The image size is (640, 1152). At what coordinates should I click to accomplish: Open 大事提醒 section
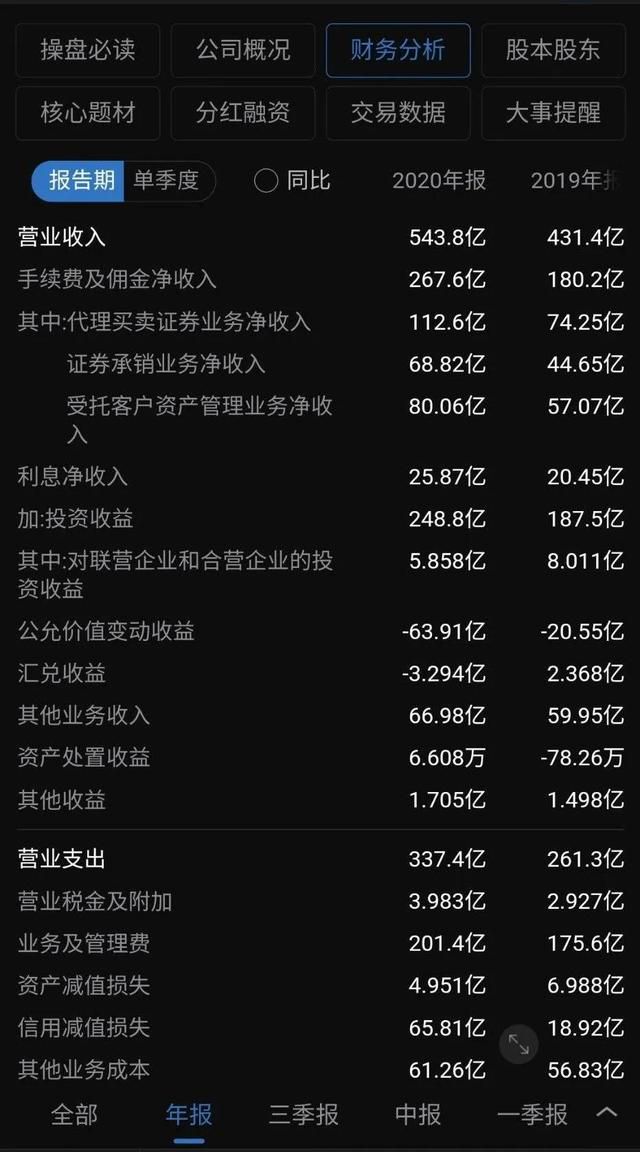[553, 113]
